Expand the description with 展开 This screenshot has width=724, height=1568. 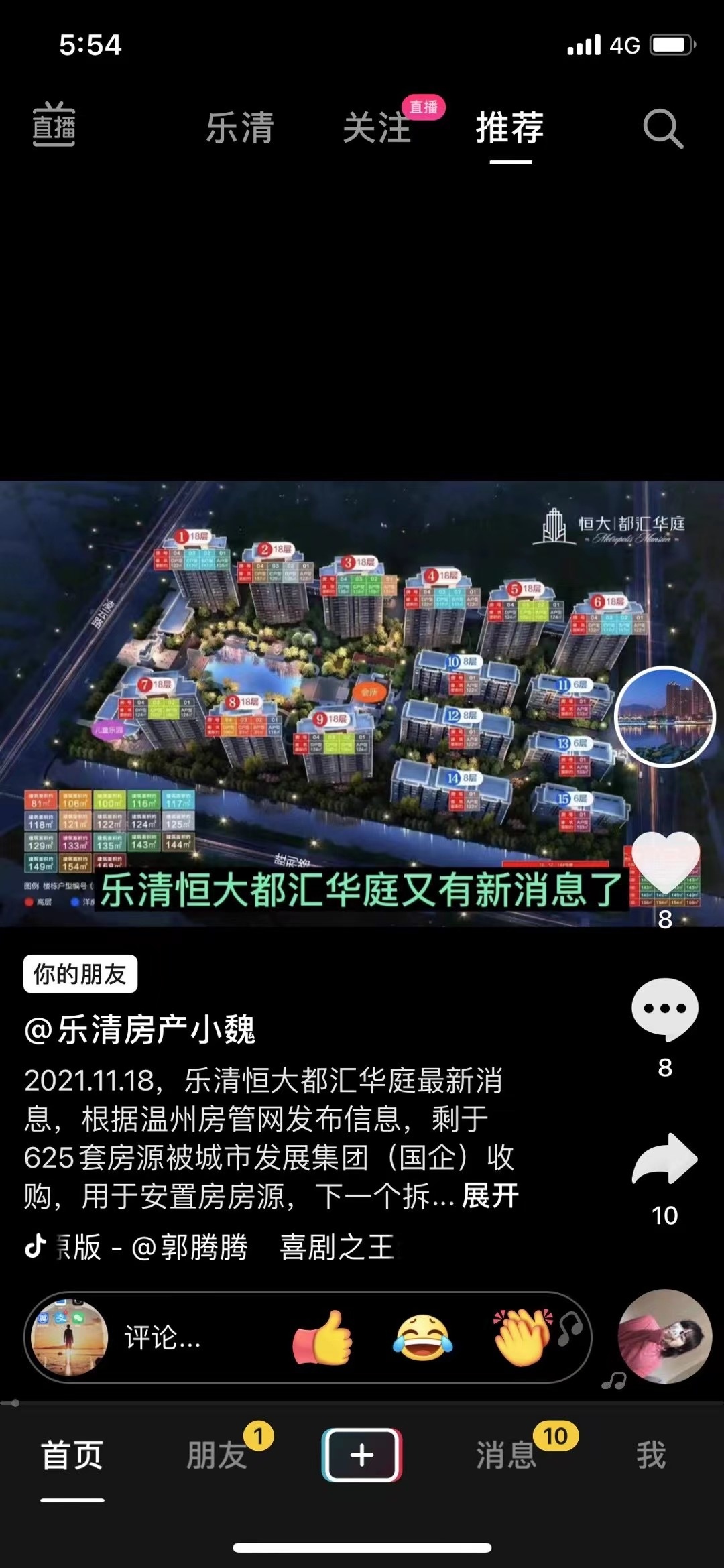tap(491, 1196)
